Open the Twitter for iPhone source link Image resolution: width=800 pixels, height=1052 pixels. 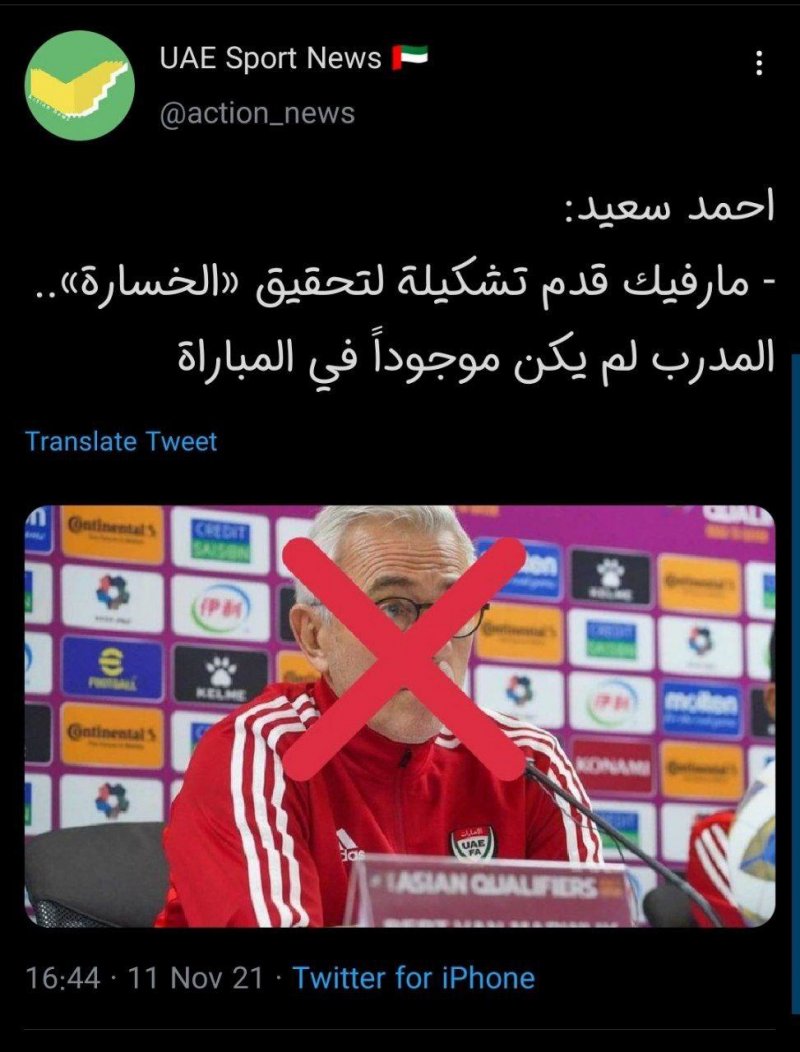(x=413, y=977)
